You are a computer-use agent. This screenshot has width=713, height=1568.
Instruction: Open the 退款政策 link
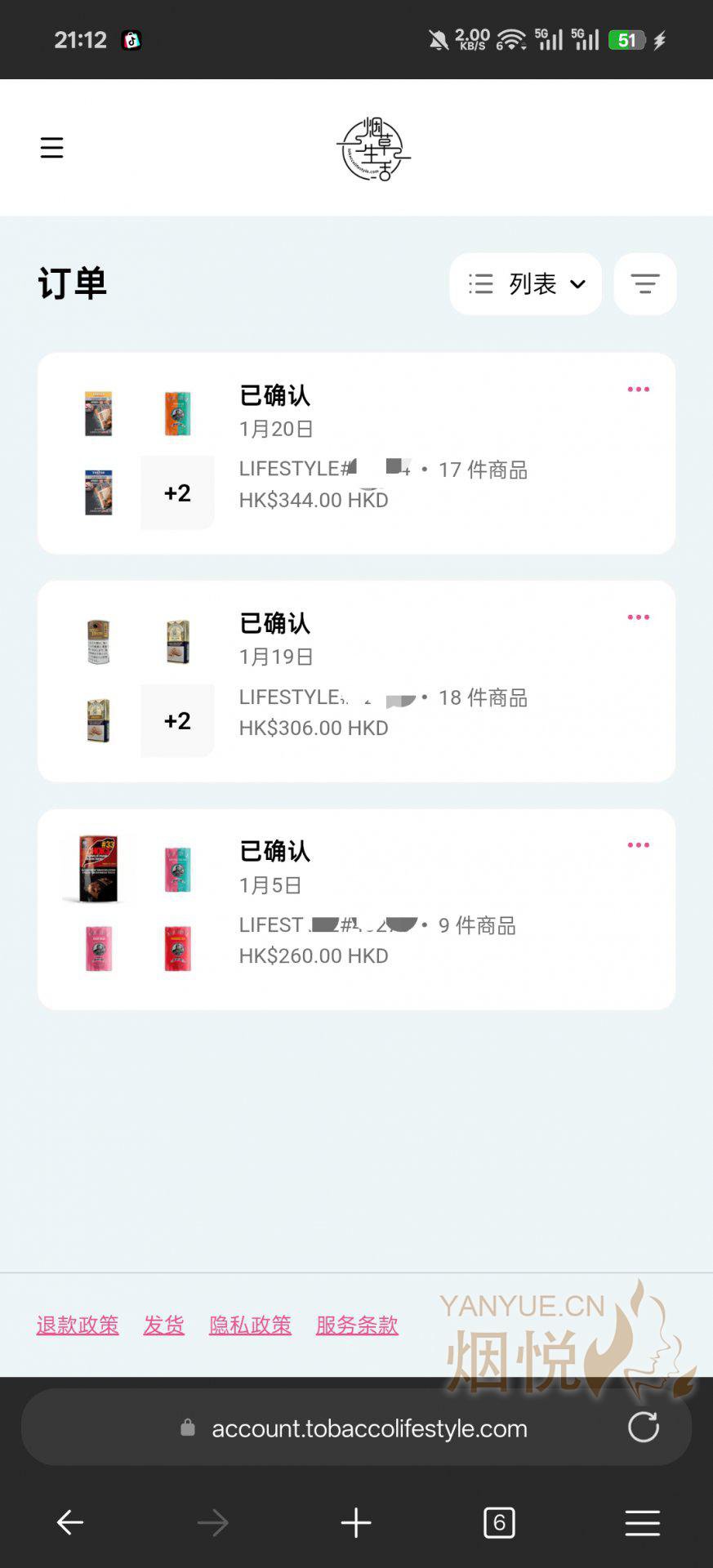tap(78, 1325)
